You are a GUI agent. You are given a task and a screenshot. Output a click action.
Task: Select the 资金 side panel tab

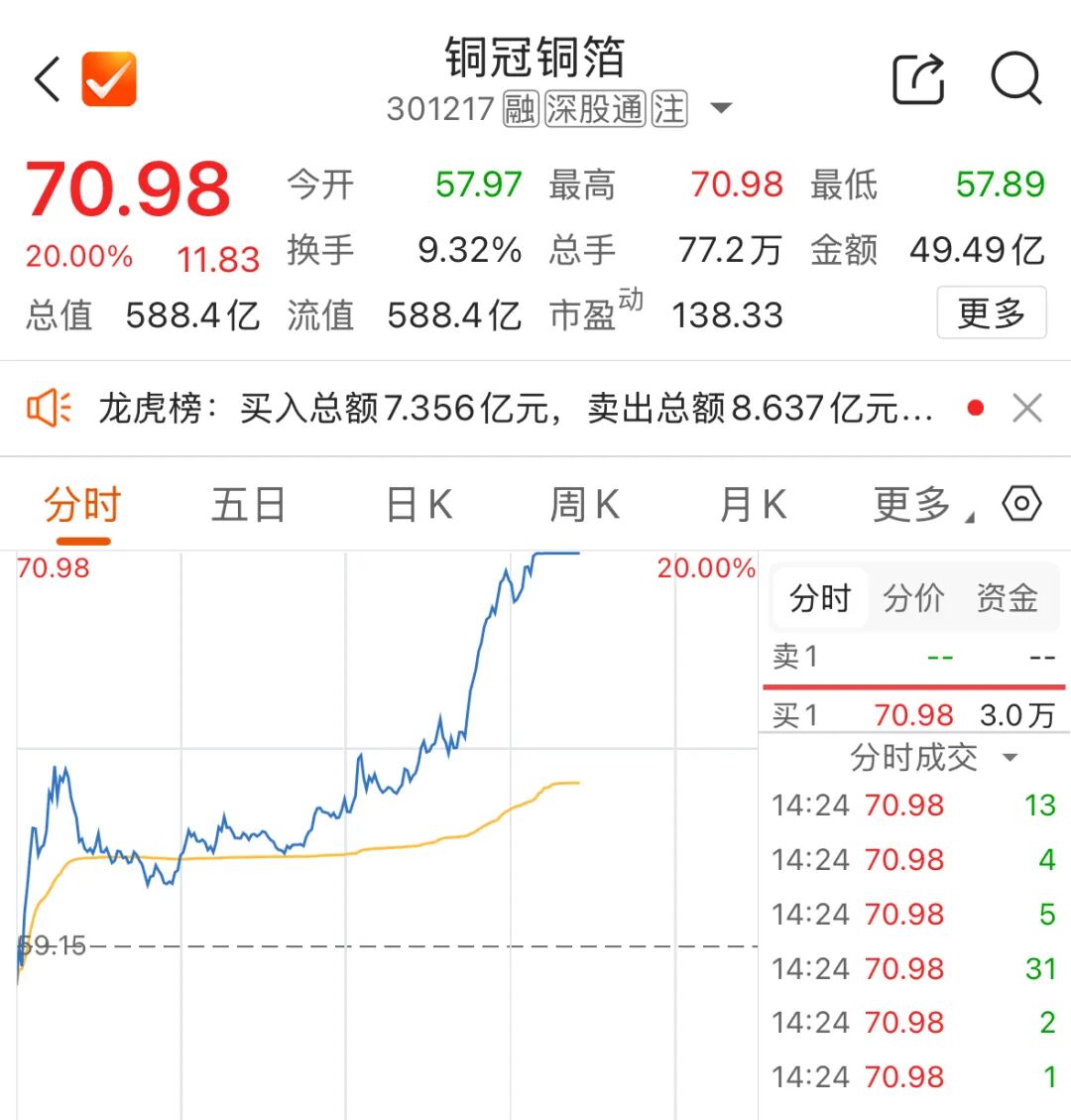pos(1007,598)
